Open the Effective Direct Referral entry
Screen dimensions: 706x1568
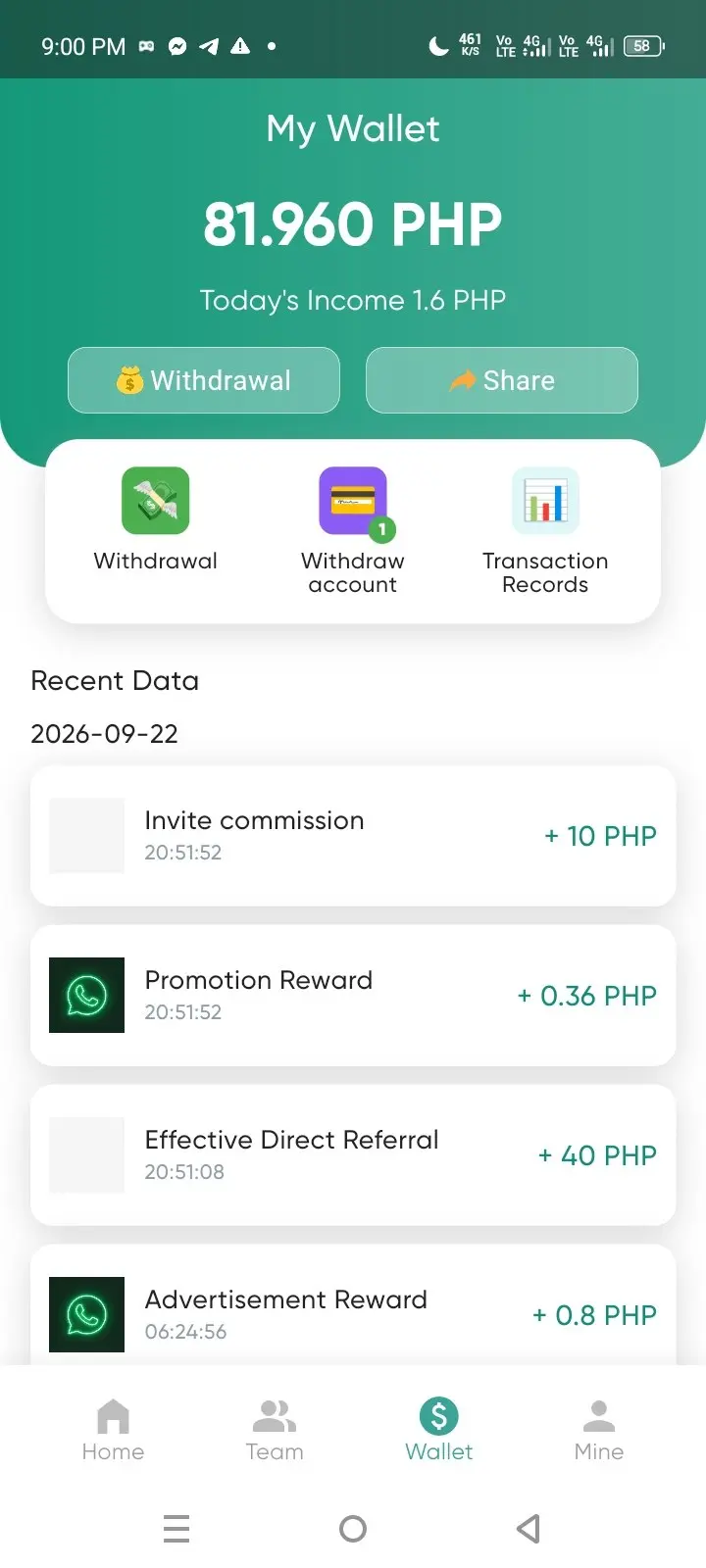click(x=353, y=1155)
